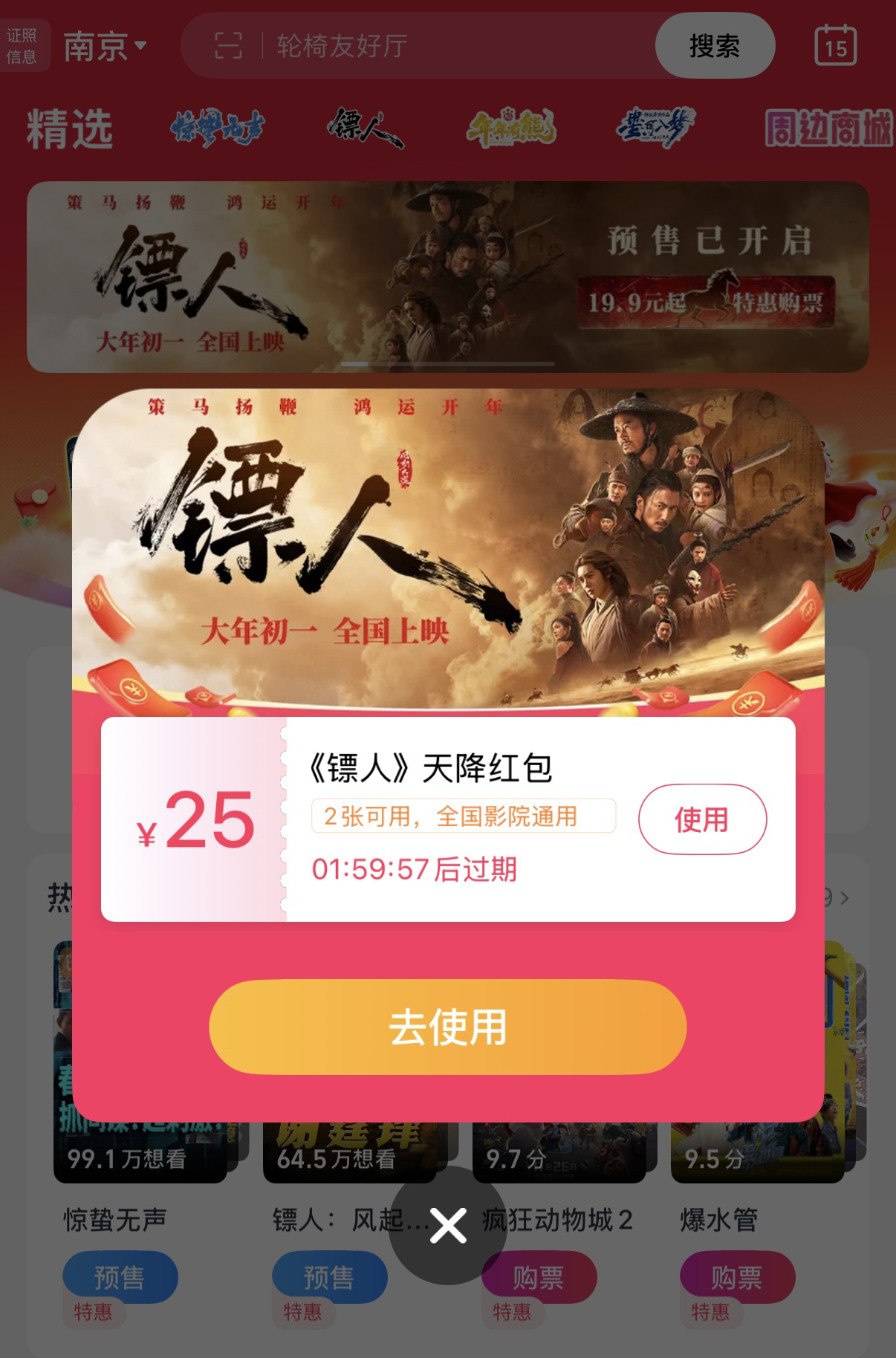Open 证照信息 license info
The height and width of the screenshot is (1358, 896).
(22, 46)
